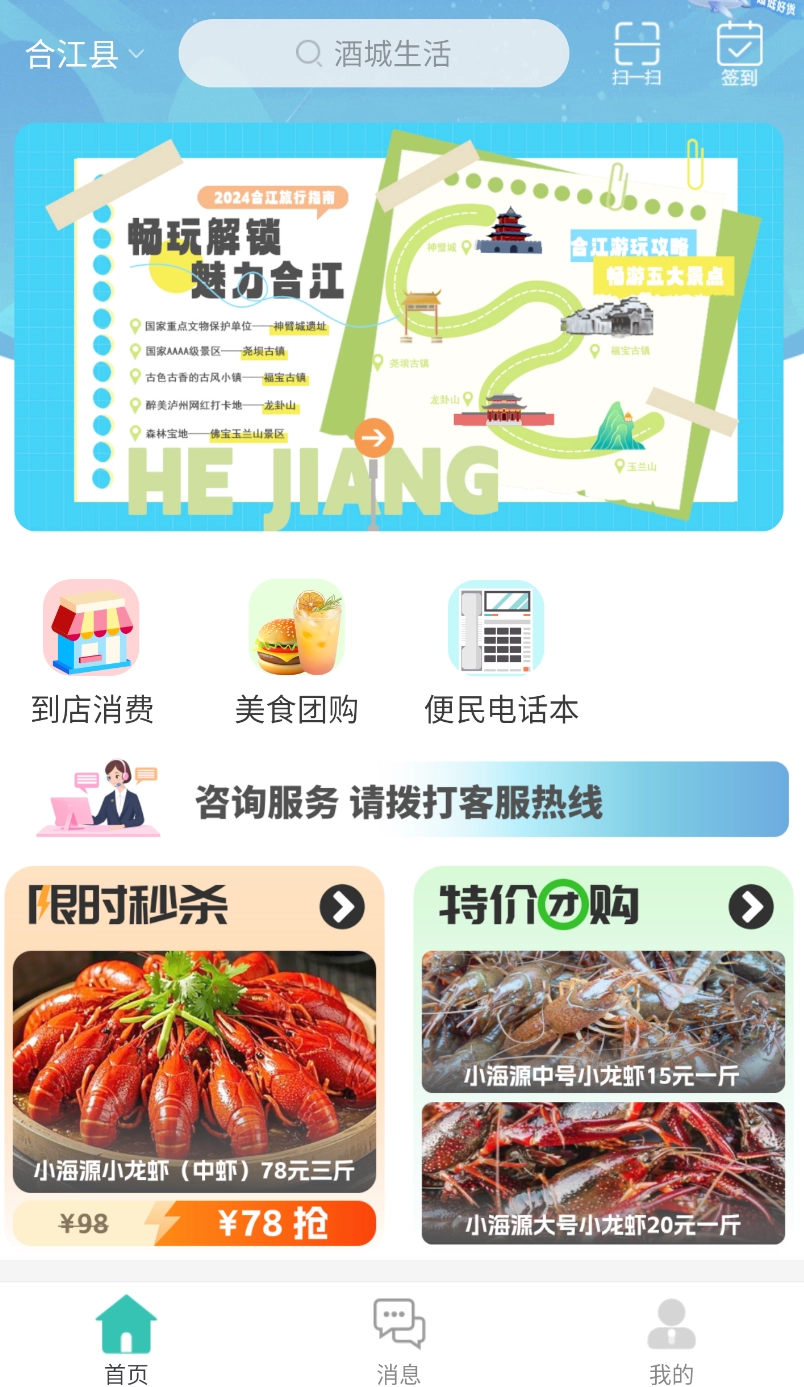This screenshot has width=804, height=1387.
Task: Select the 首页 home icon
Action: pyautogui.click(x=124, y=1322)
